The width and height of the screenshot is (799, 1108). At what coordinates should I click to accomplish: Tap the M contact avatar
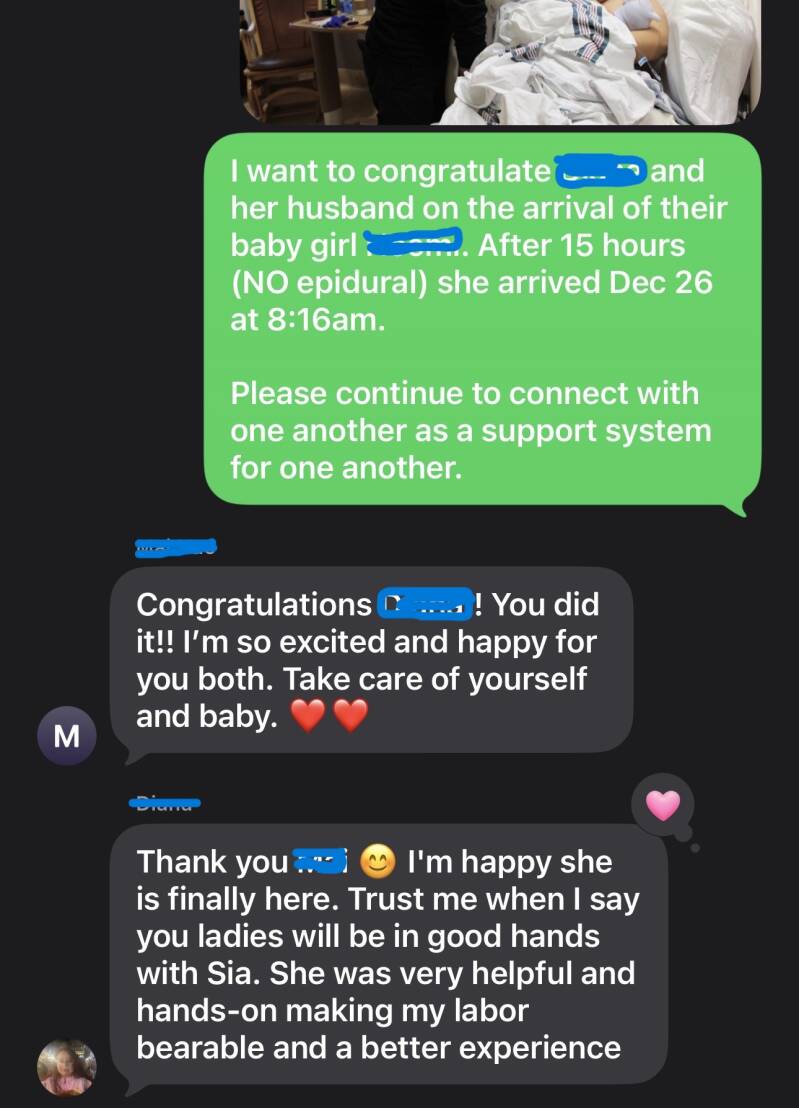coord(66,736)
